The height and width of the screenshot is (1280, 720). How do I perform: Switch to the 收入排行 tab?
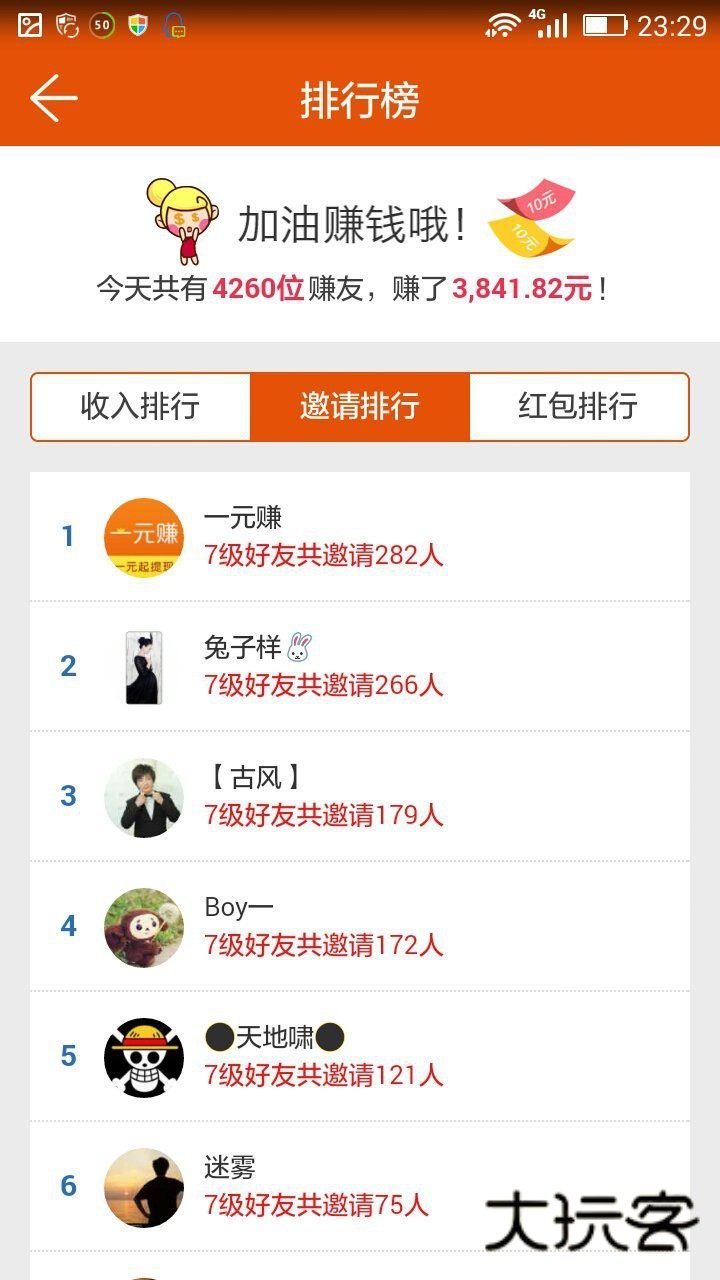click(x=140, y=406)
